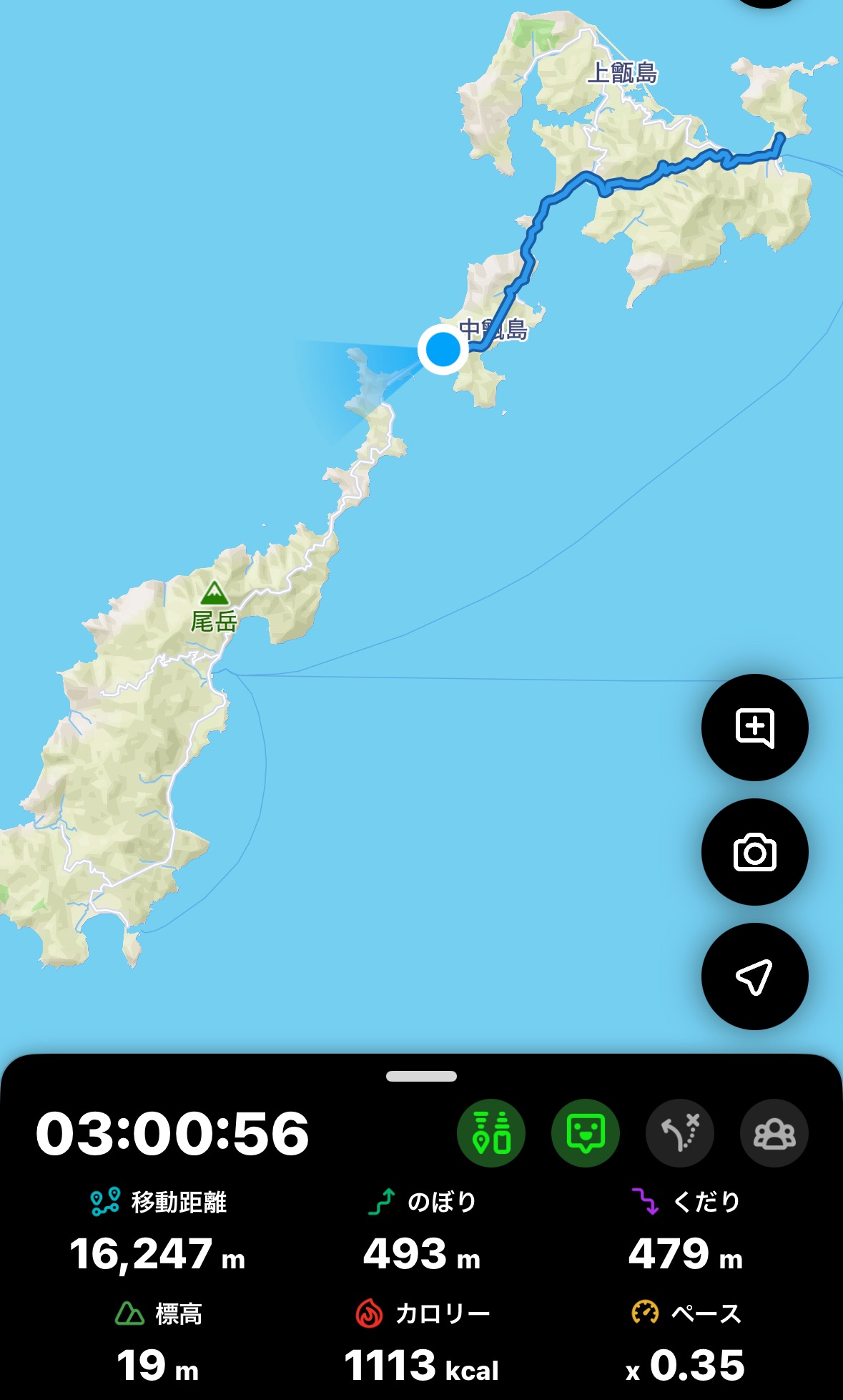The height and width of the screenshot is (1400, 843).
Task: Recenter map on current location
Action: coord(754,976)
